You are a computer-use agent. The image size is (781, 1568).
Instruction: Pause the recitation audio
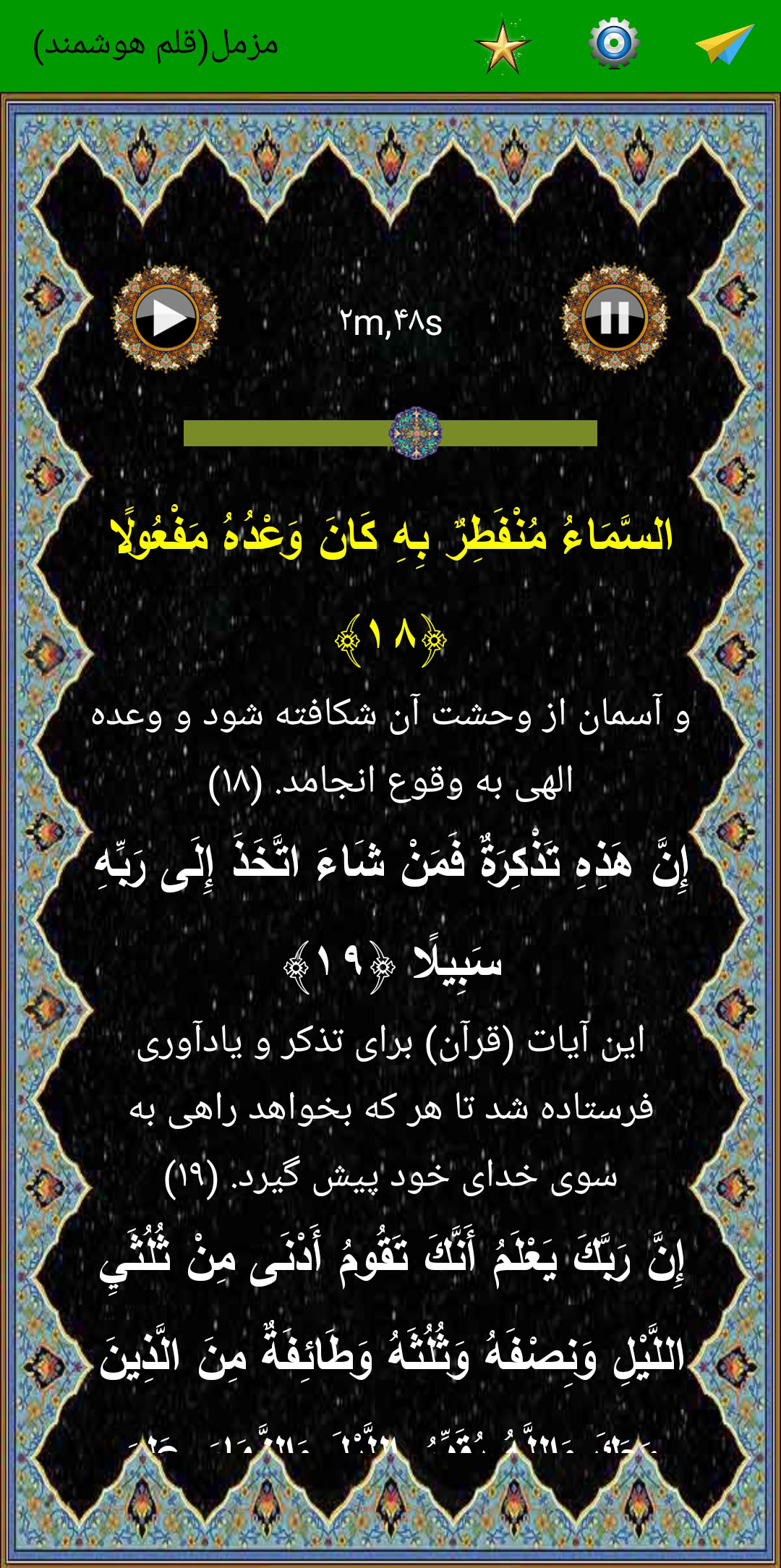[x=615, y=318]
